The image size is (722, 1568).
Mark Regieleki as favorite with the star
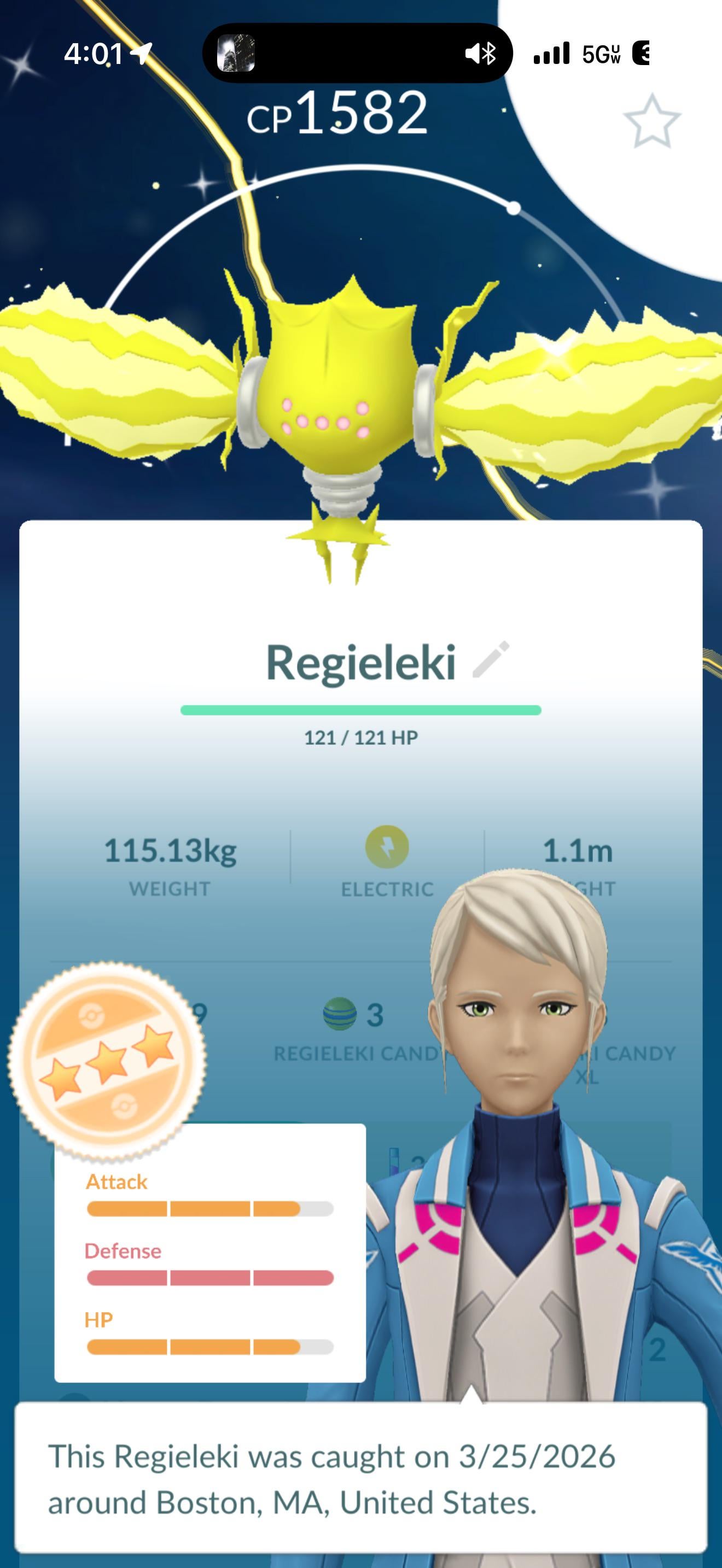pos(651,122)
